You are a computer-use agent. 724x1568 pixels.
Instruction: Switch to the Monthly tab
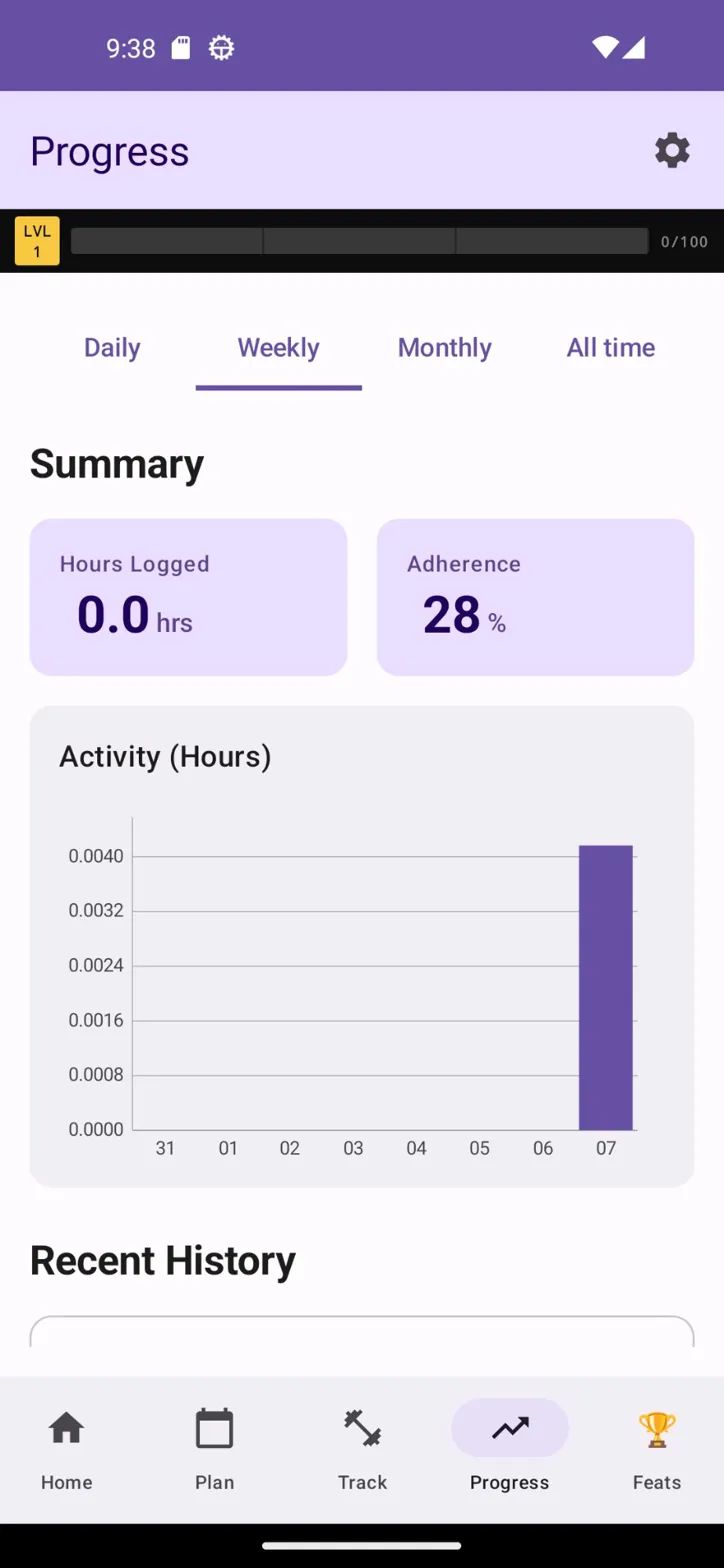click(x=445, y=348)
